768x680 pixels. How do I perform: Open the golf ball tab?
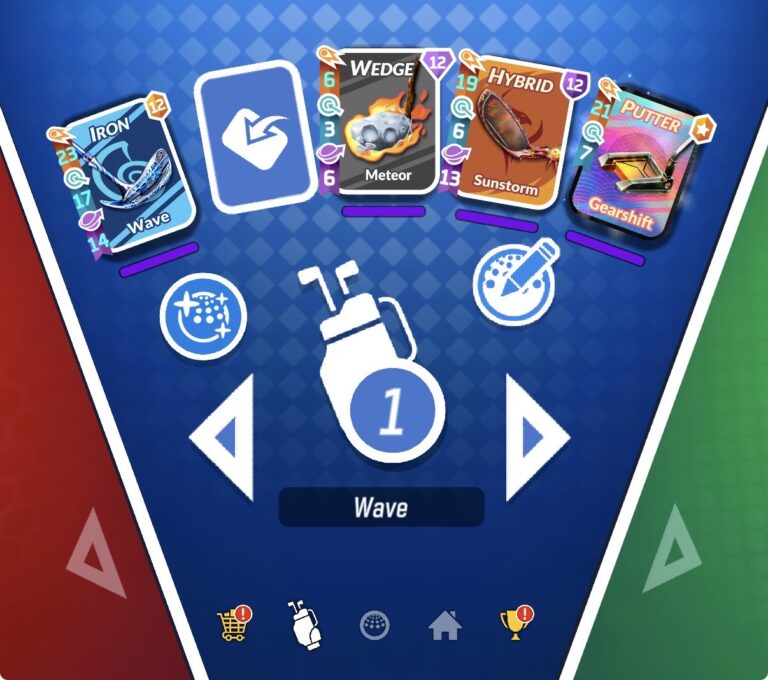click(x=374, y=626)
